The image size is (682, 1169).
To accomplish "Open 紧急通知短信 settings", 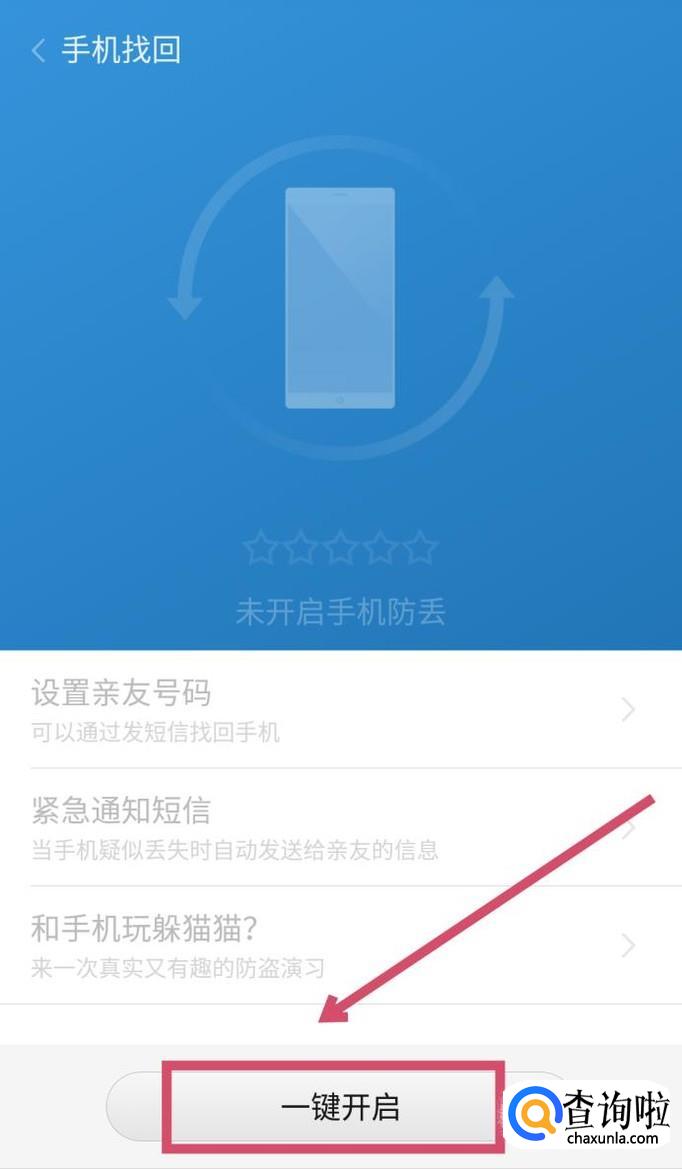I will click(x=341, y=827).
